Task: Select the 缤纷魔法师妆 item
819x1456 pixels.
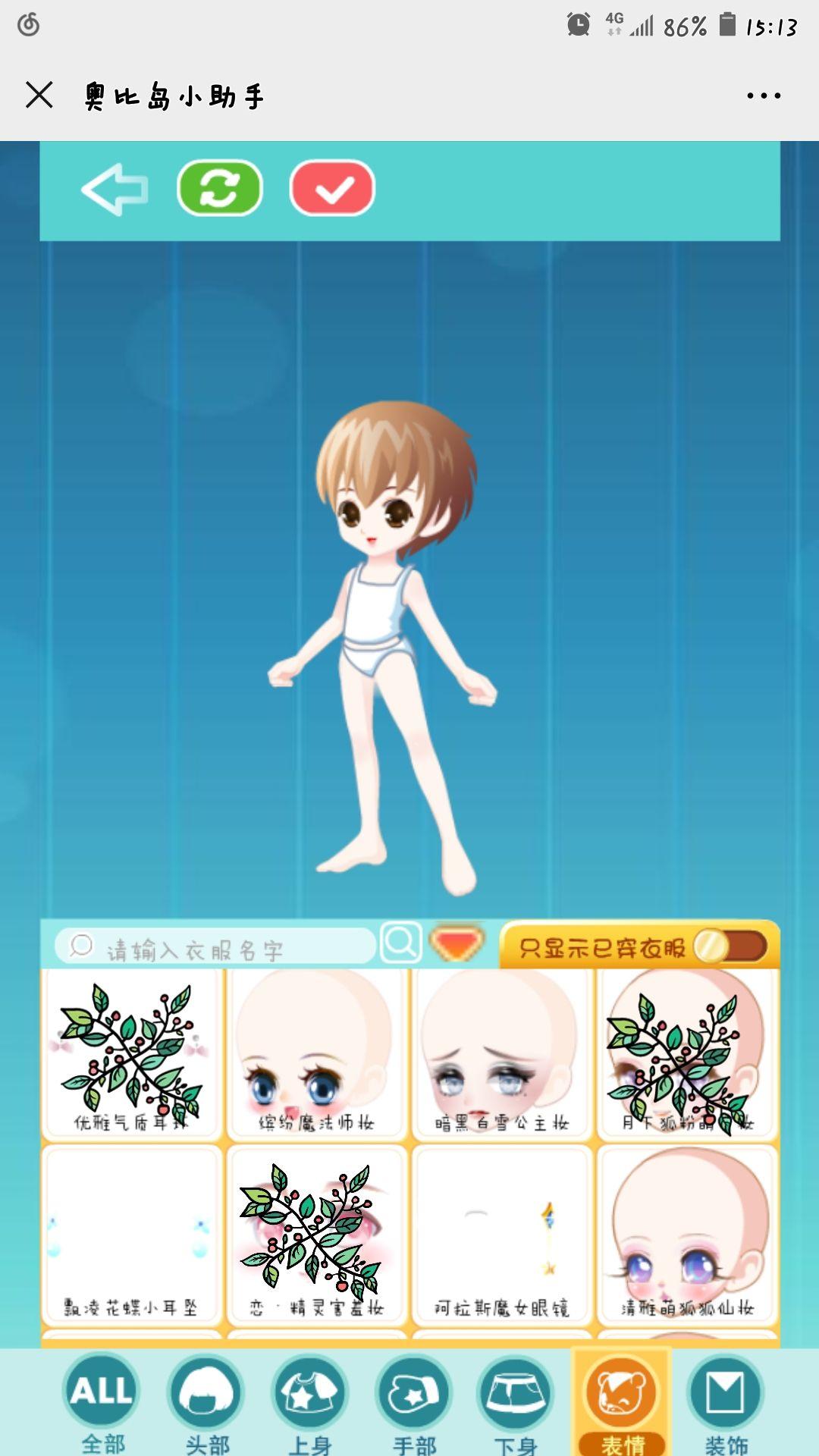Action: click(317, 1054)
